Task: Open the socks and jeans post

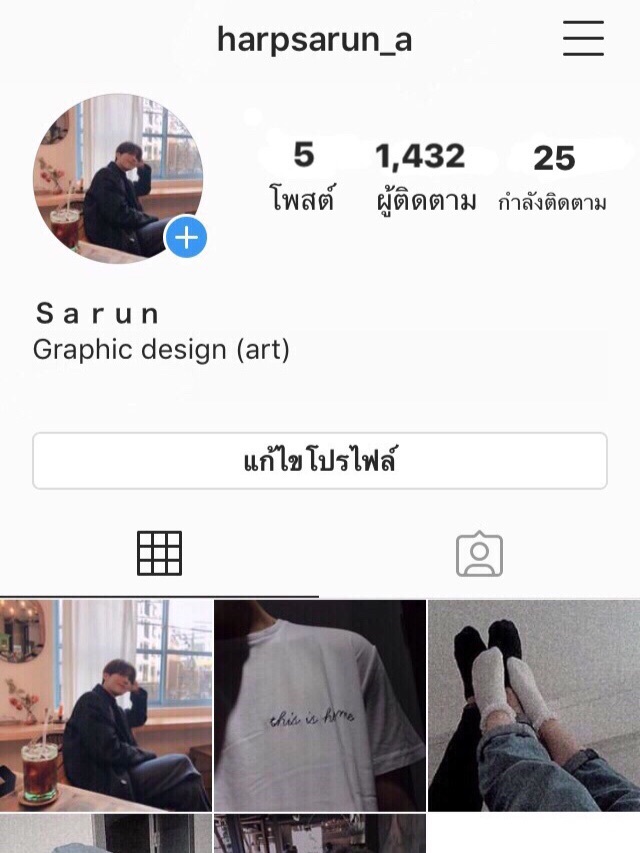Action: (x=534, y=705)
